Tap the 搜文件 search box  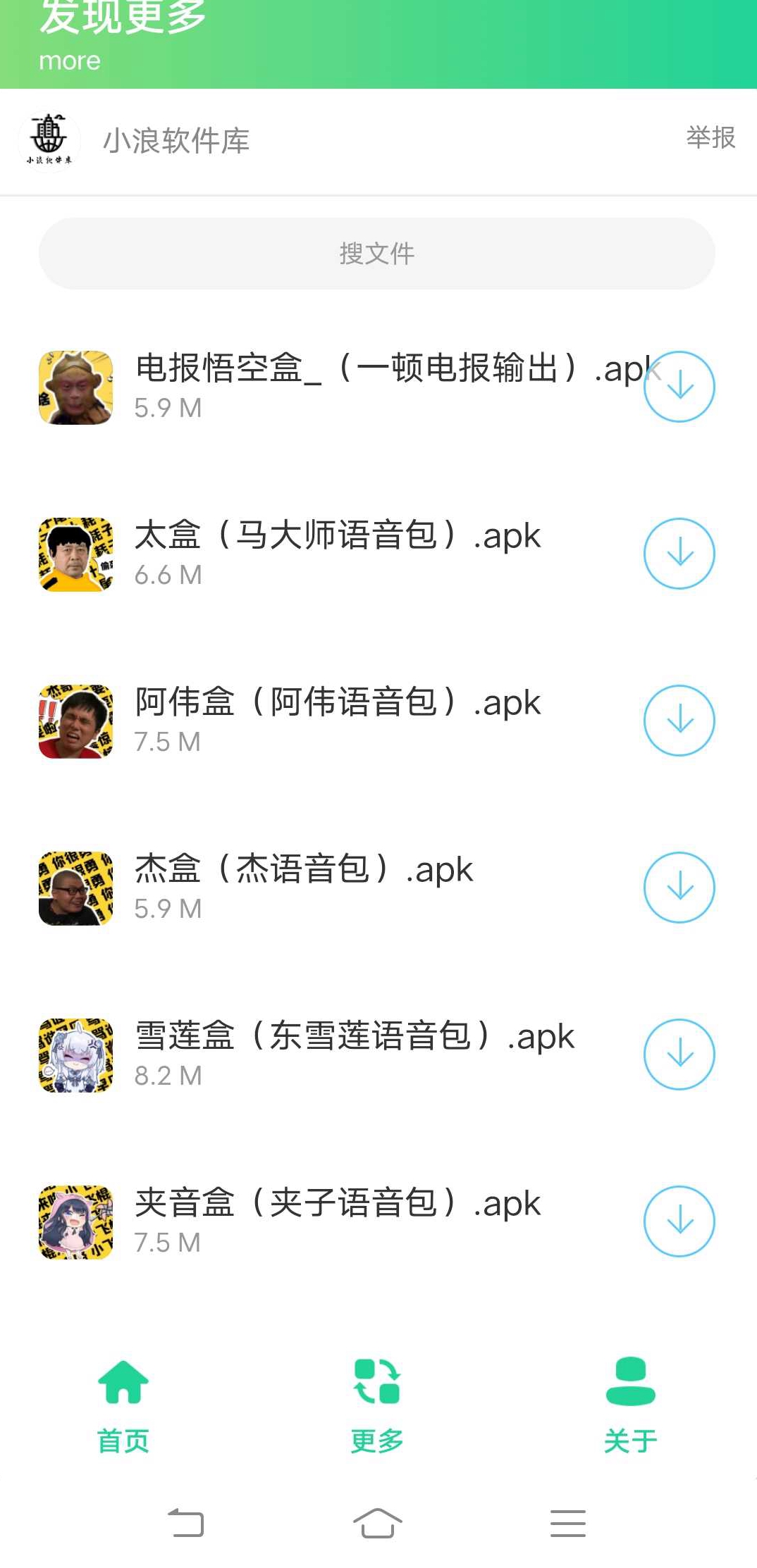377,254
